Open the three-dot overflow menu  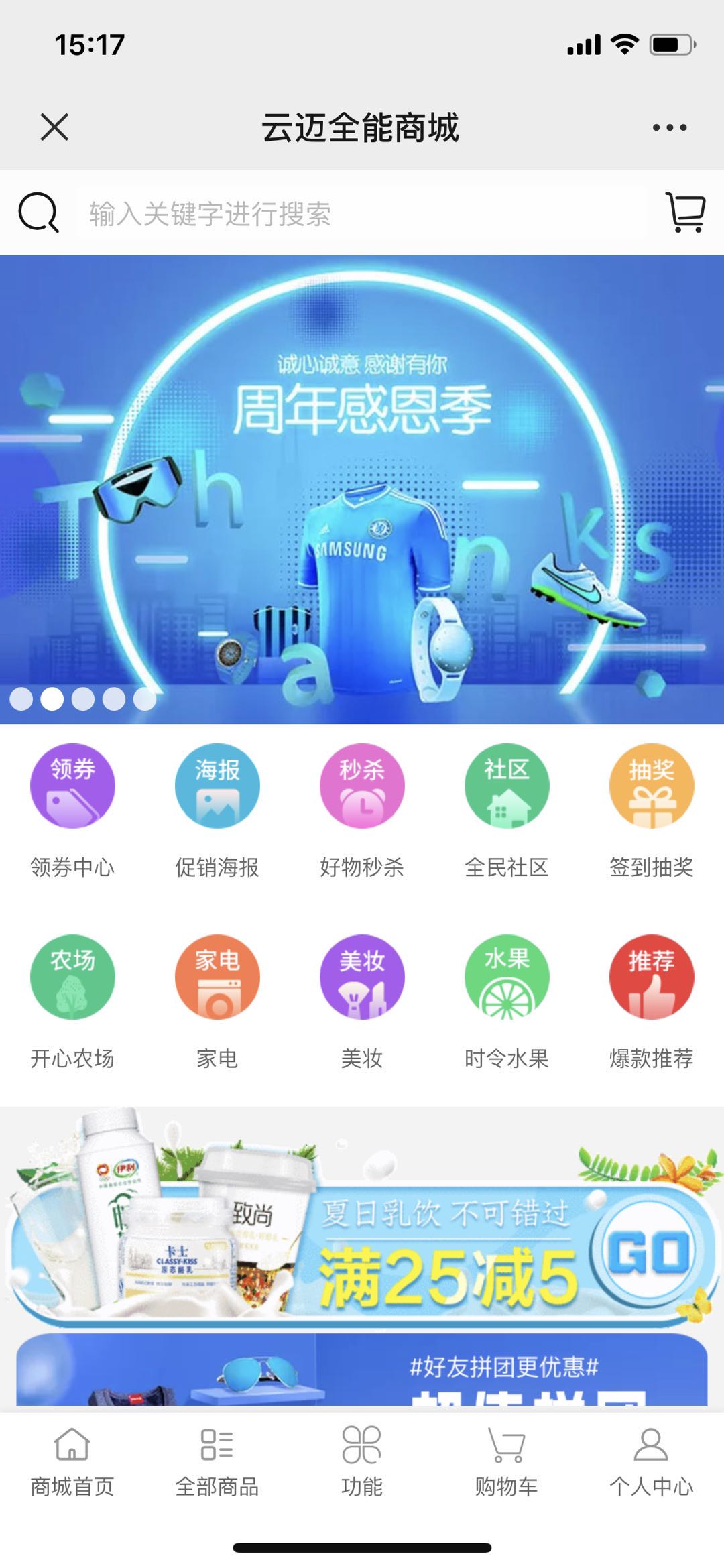coord(669,127)
